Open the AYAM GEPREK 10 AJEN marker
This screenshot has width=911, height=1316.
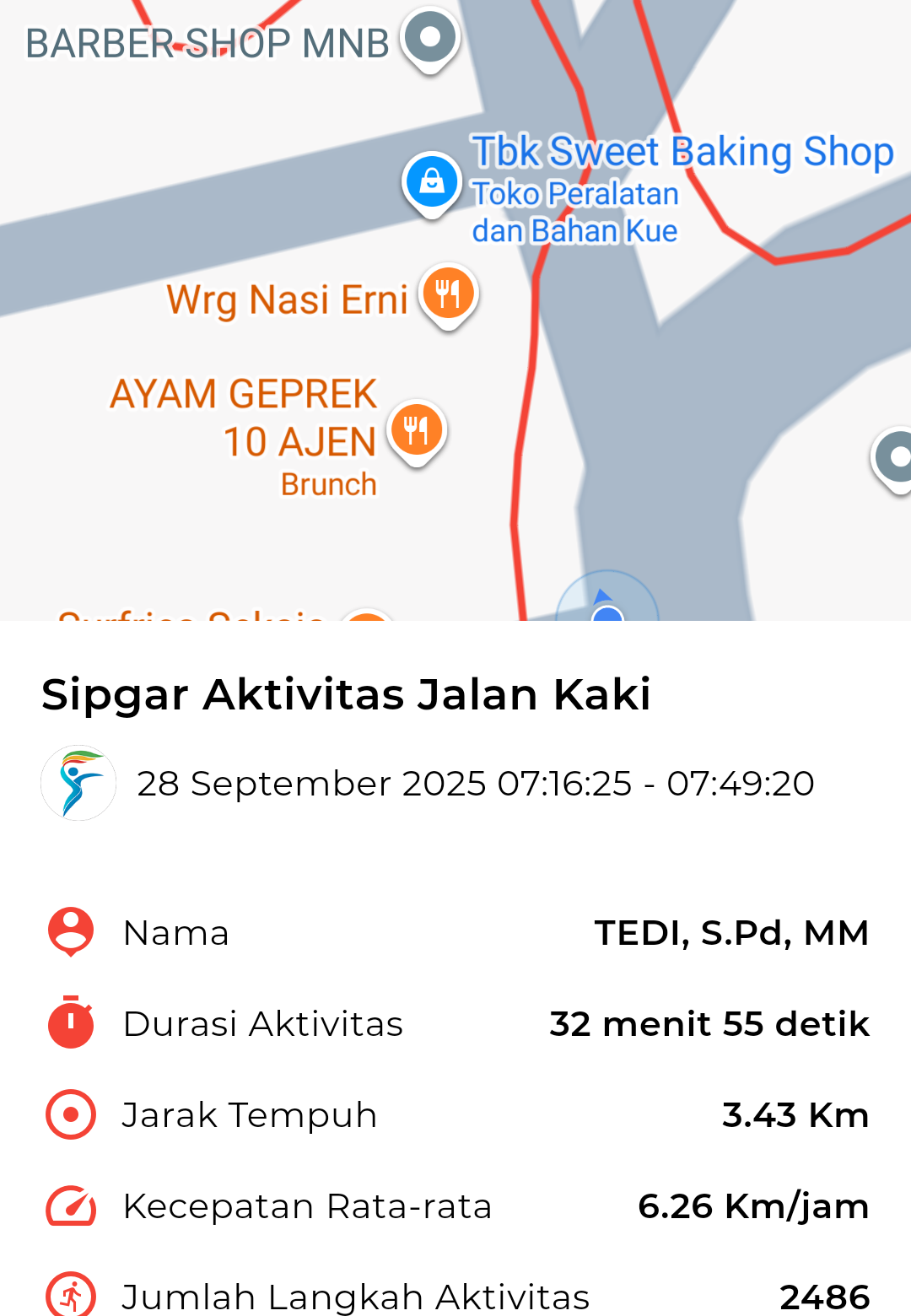click(x=417, y=430)
